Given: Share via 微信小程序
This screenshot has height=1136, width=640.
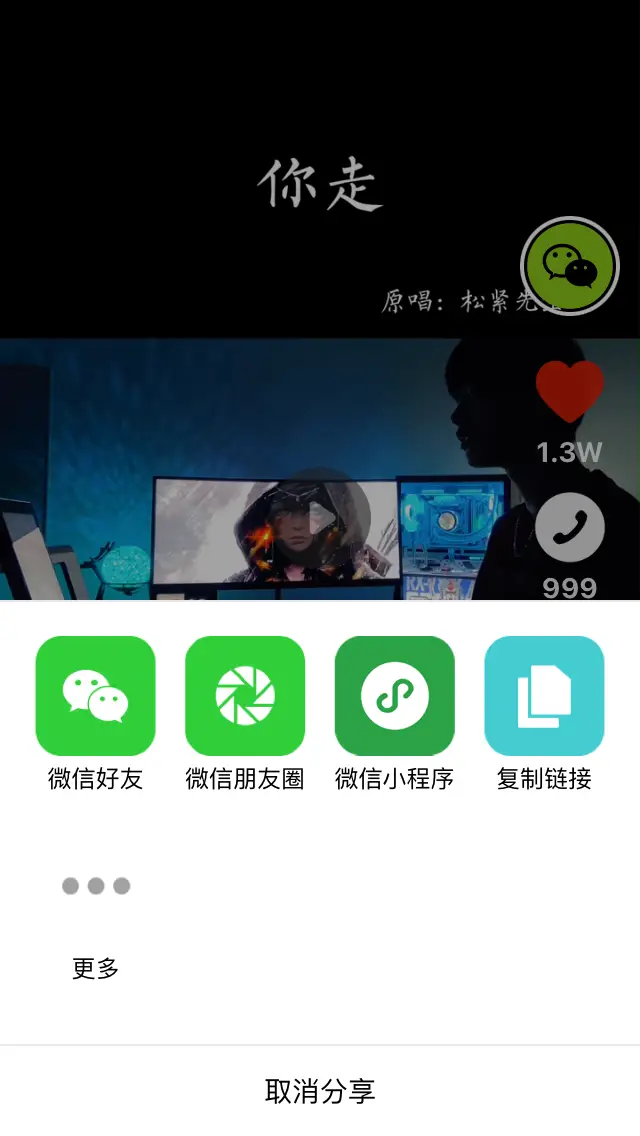Looking at the screenshot, I should coord(395,696).
